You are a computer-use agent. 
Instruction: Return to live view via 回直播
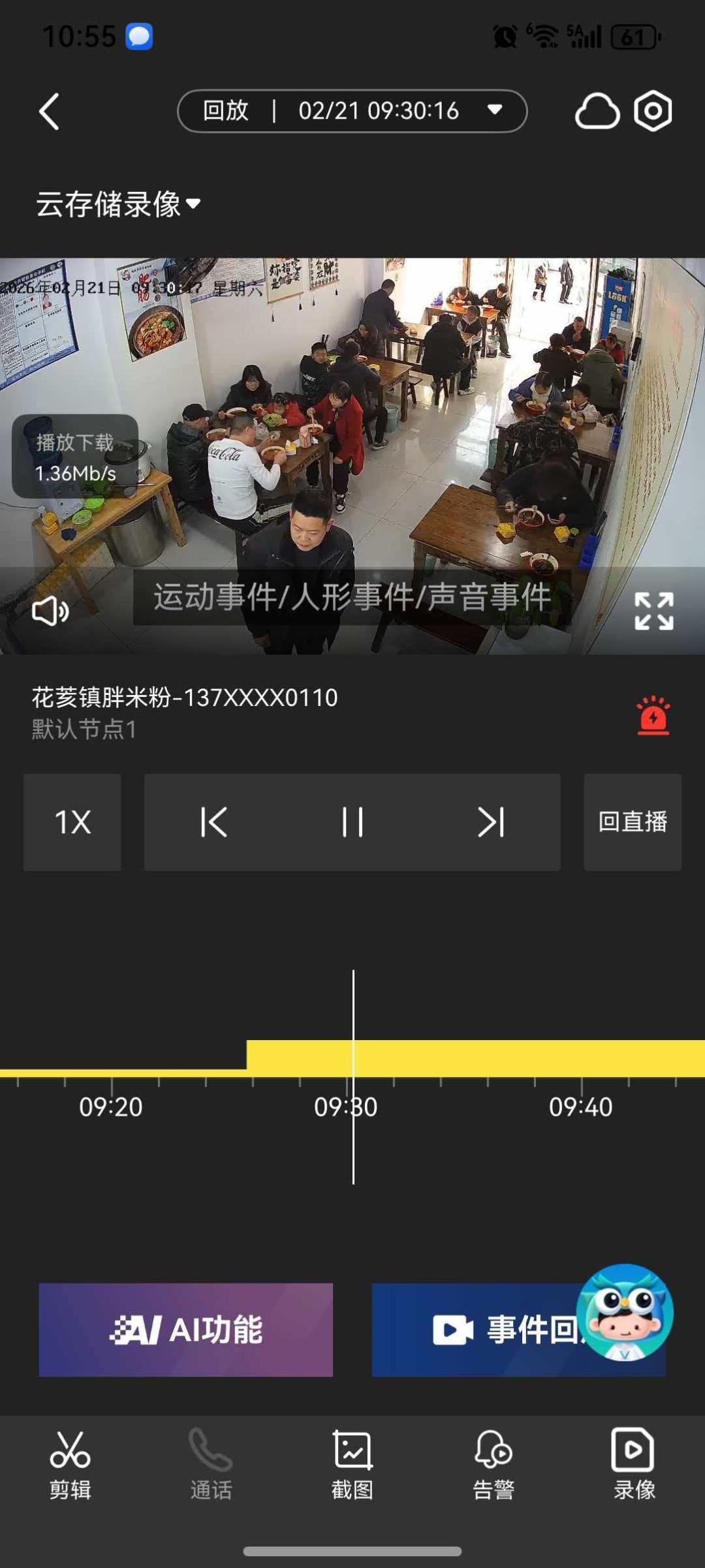pos(632,822)
